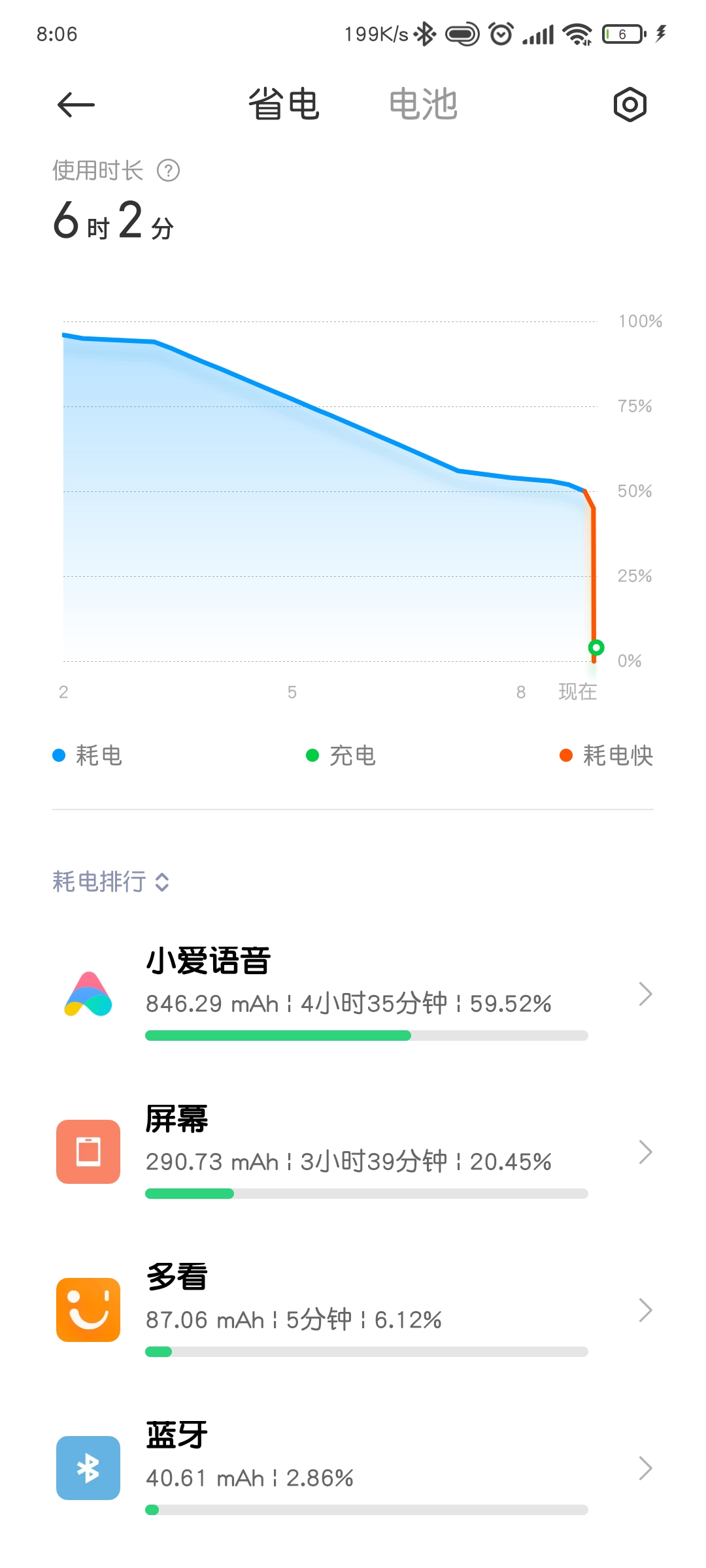Open 屏幕 power usage details
Image resolution: width=706 pixels, height=1568 pixels.
tap(353, 1152)
